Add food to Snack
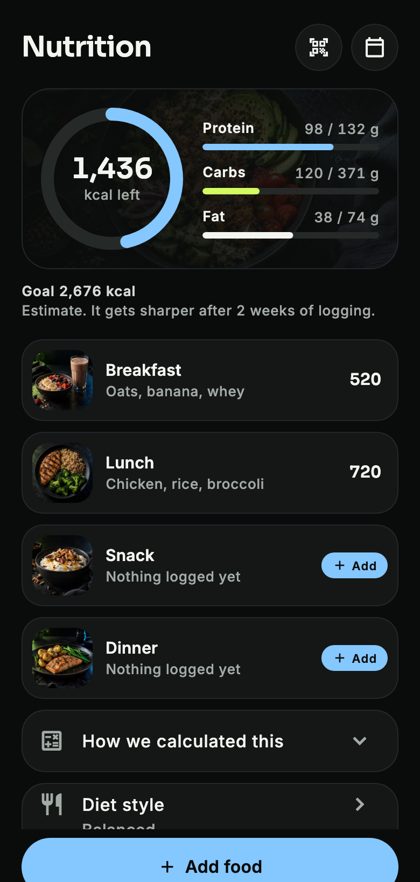Viewport: 420px width, 882px height. coord(354,565)
